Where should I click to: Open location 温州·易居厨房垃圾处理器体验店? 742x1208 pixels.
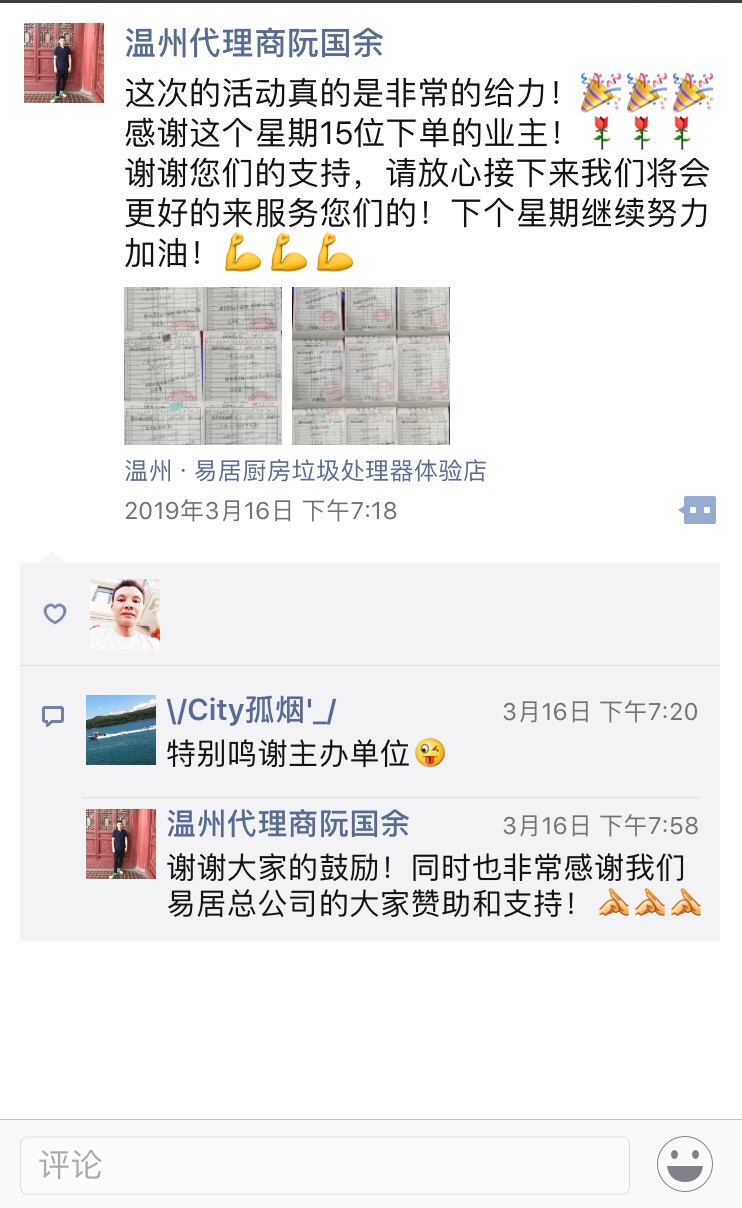305,471
